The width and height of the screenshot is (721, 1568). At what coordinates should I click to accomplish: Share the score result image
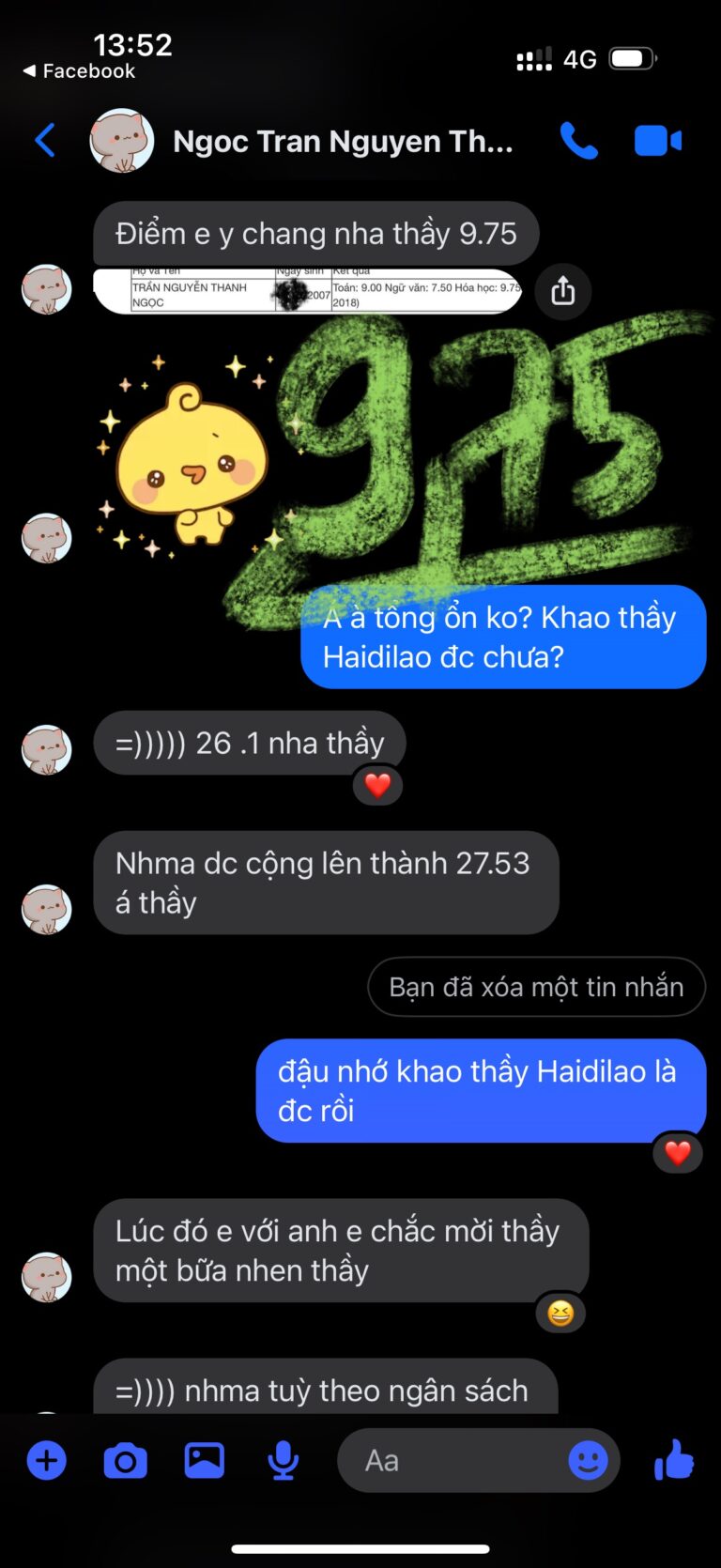(562, 291)
